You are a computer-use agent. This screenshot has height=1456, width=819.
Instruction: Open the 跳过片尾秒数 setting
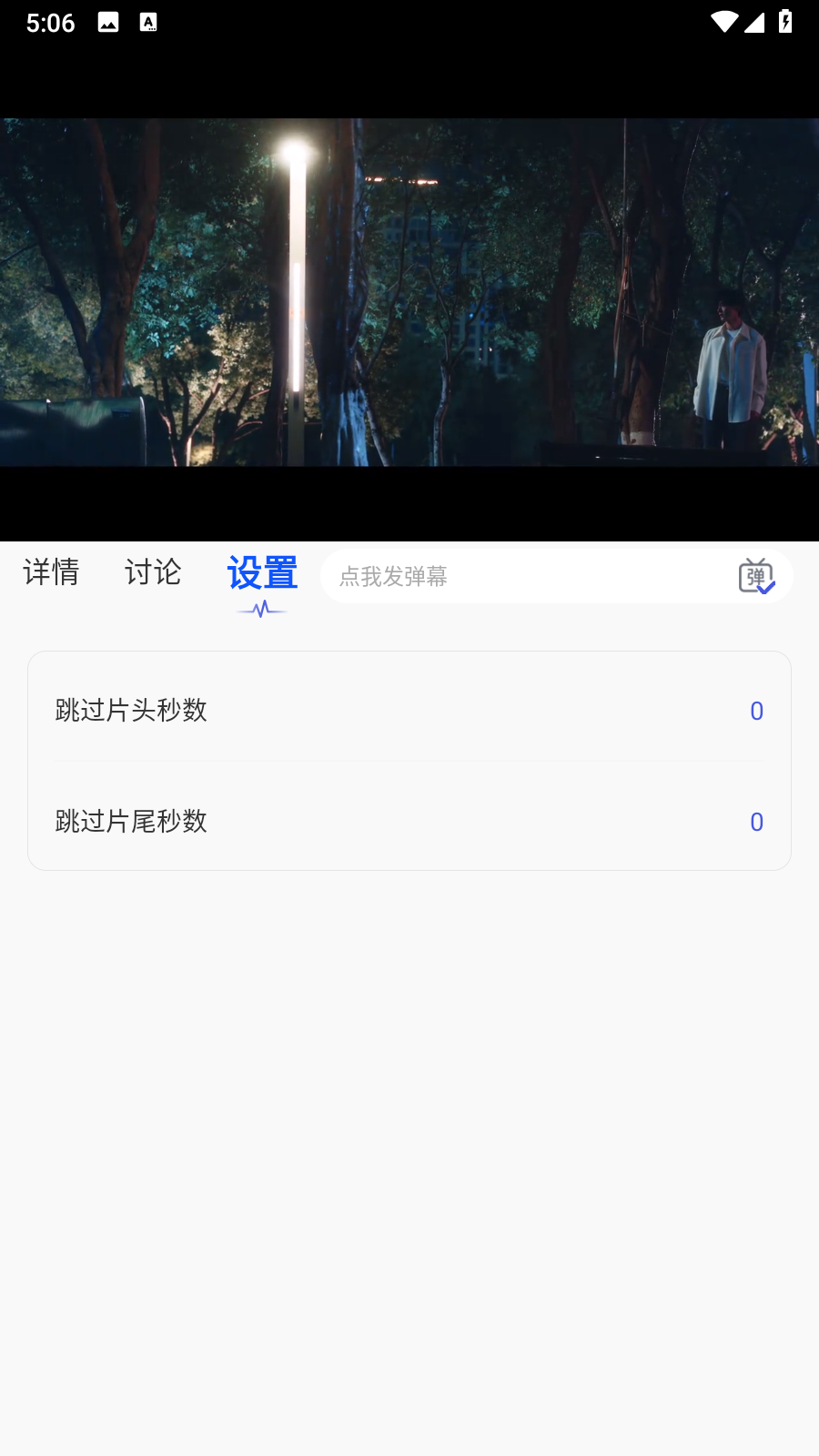point(409,821)
